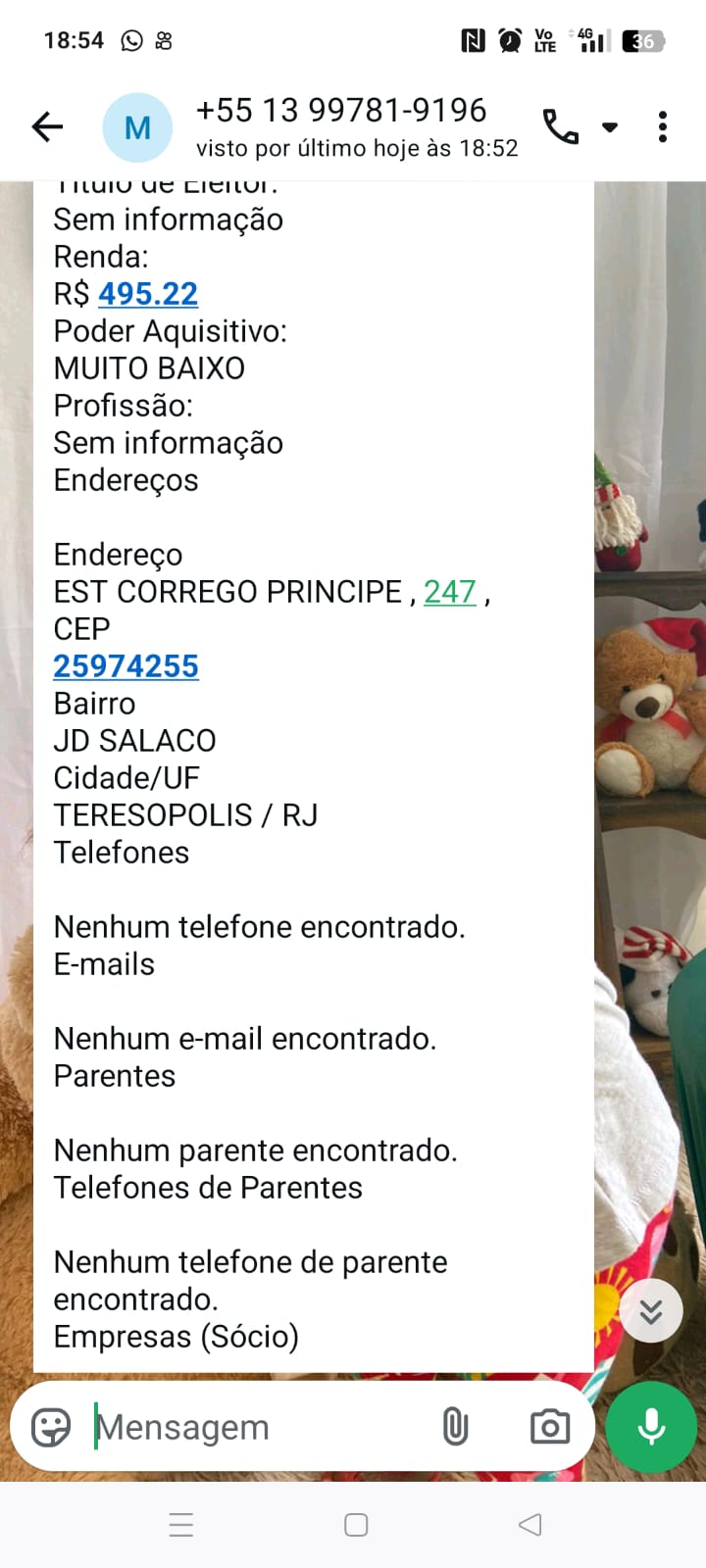Screen dimensions: 706x1568
Task: Open the emoji and sticker picker
Action: [51, 1427]
